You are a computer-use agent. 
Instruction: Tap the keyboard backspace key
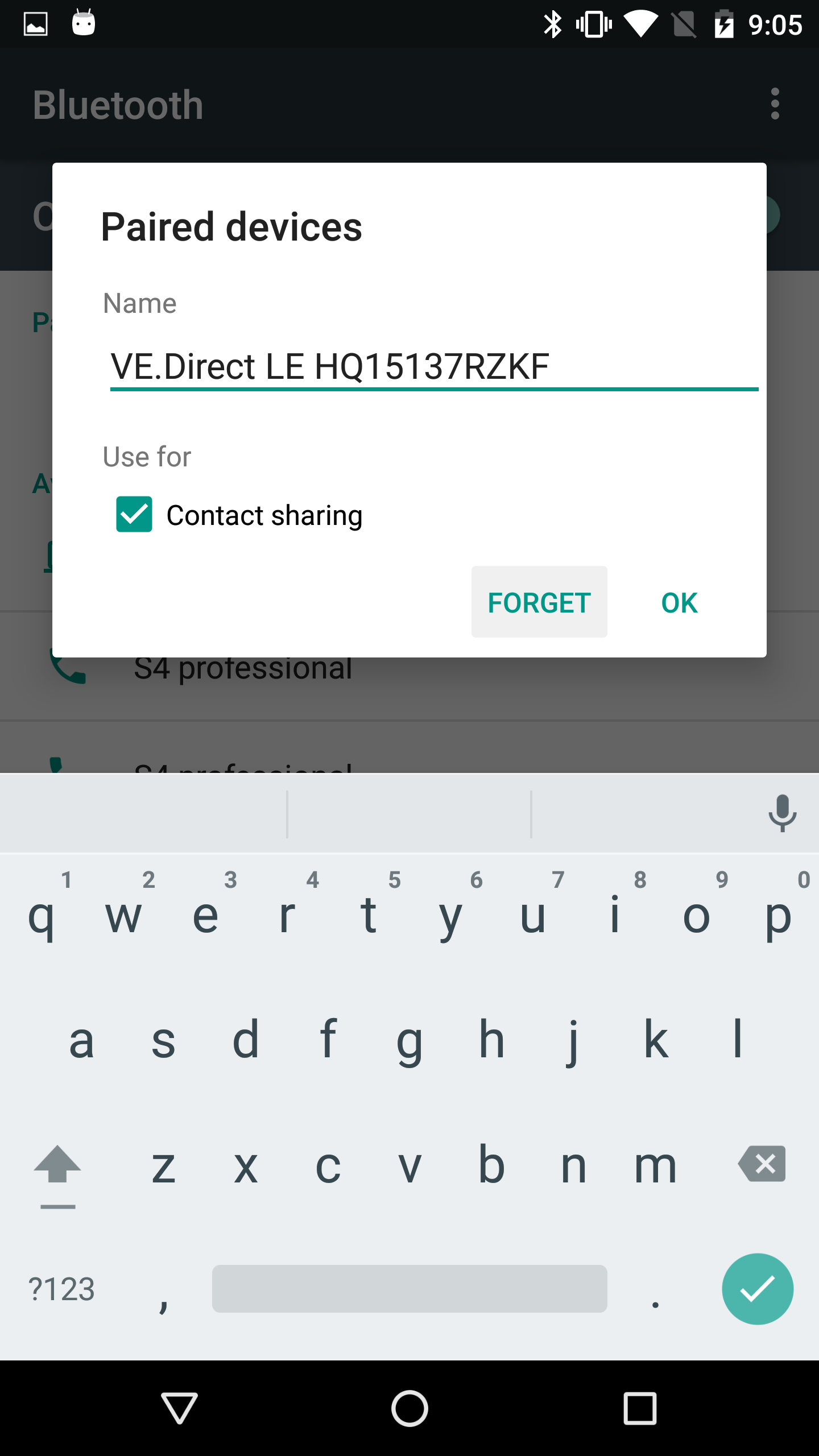[x=762, y=1164]
